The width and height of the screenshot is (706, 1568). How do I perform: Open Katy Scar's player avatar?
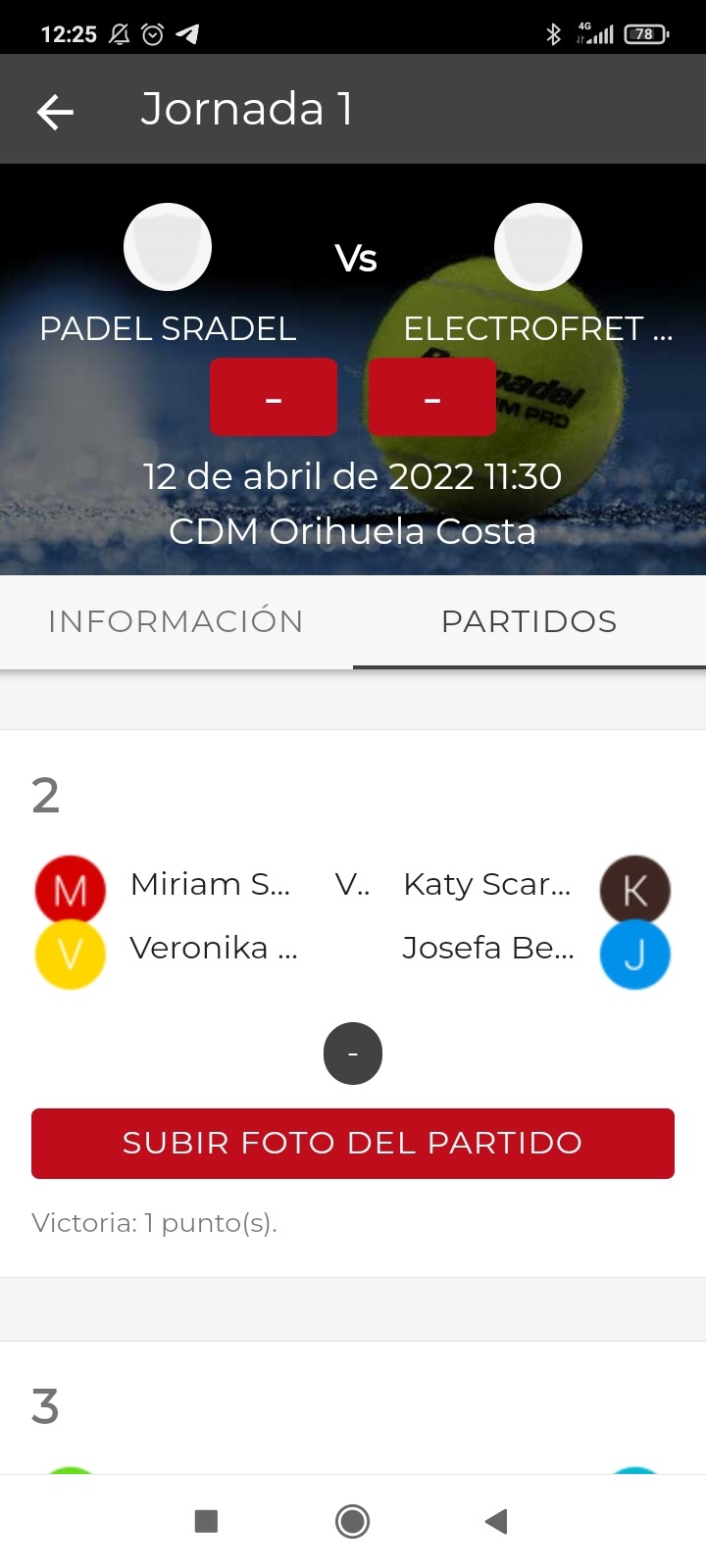tap(635, 890)
